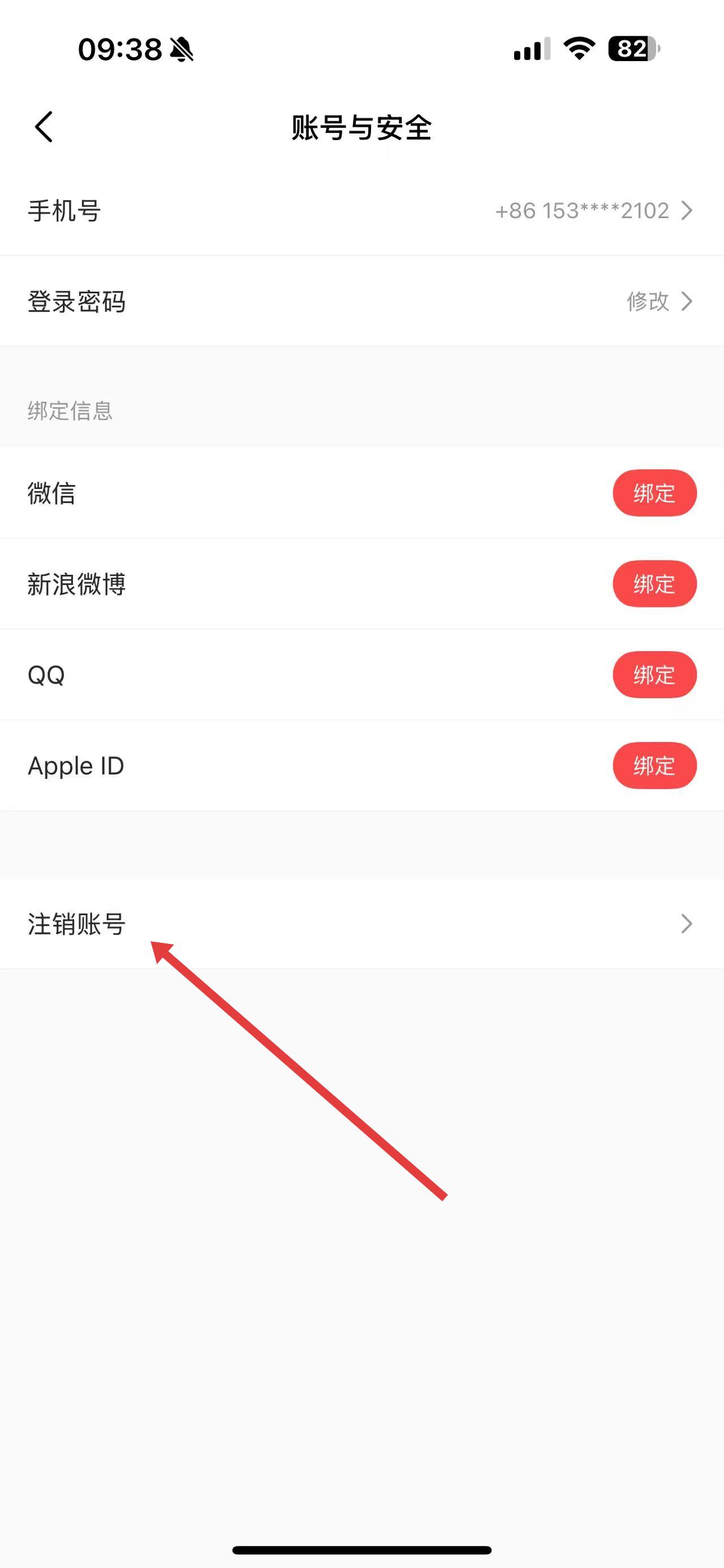Open 登录密码 to change password
Viewport: 724px width, 1568px height.
tap(361, 301)
